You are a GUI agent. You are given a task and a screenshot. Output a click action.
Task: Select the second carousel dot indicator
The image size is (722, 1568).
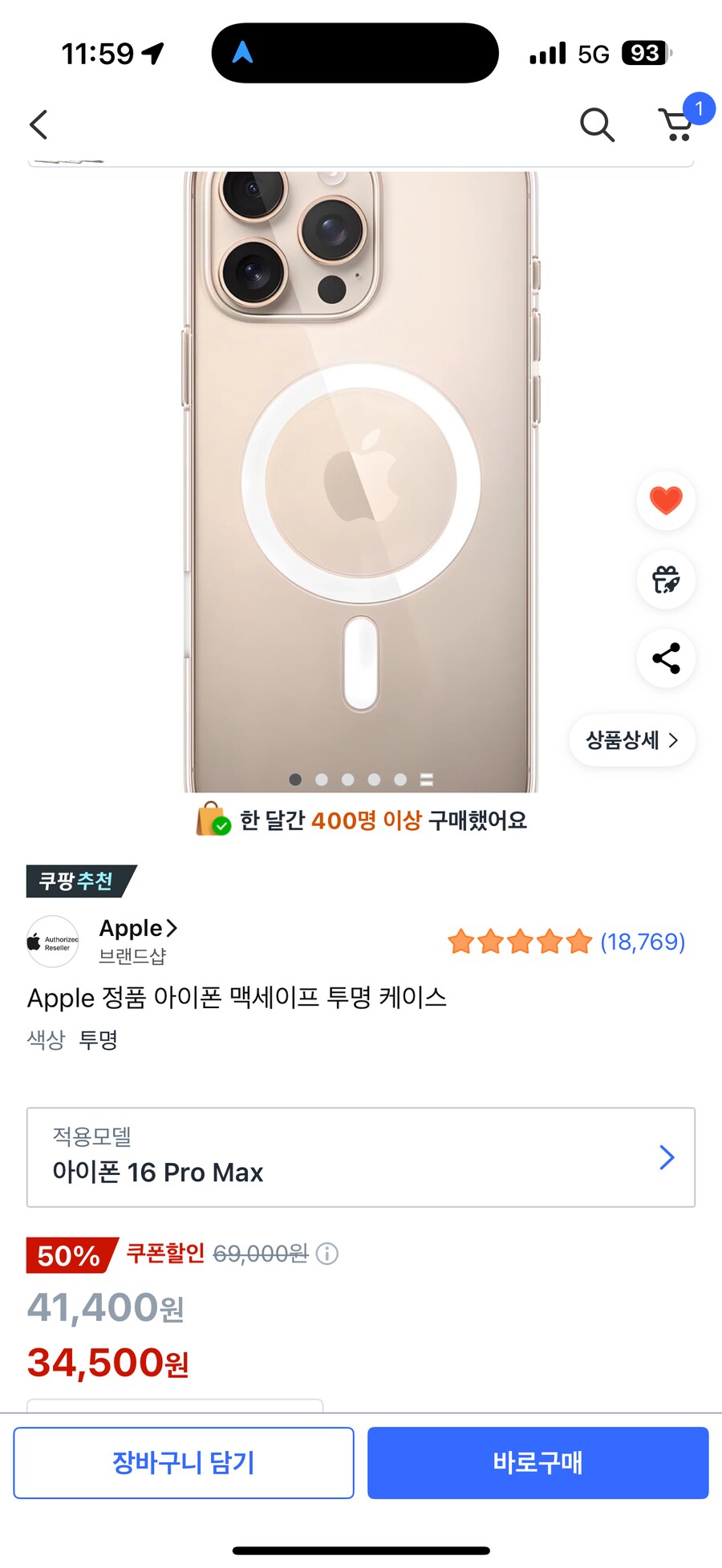click(322, 779)
